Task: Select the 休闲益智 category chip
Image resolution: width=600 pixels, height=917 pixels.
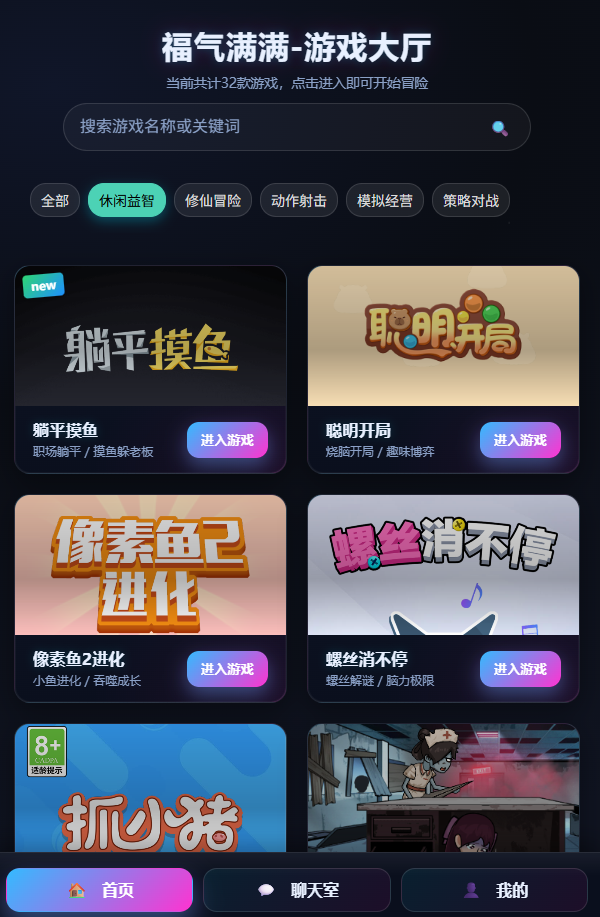Action: (x=127, y=200)
